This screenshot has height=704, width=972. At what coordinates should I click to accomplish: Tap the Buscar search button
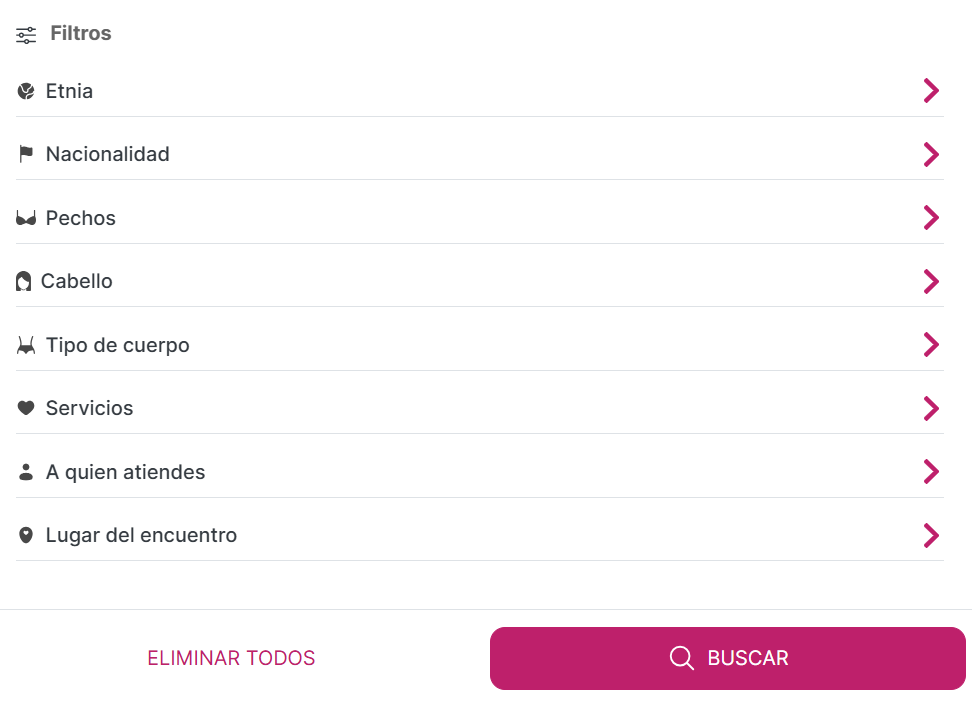tap(727, 658)
